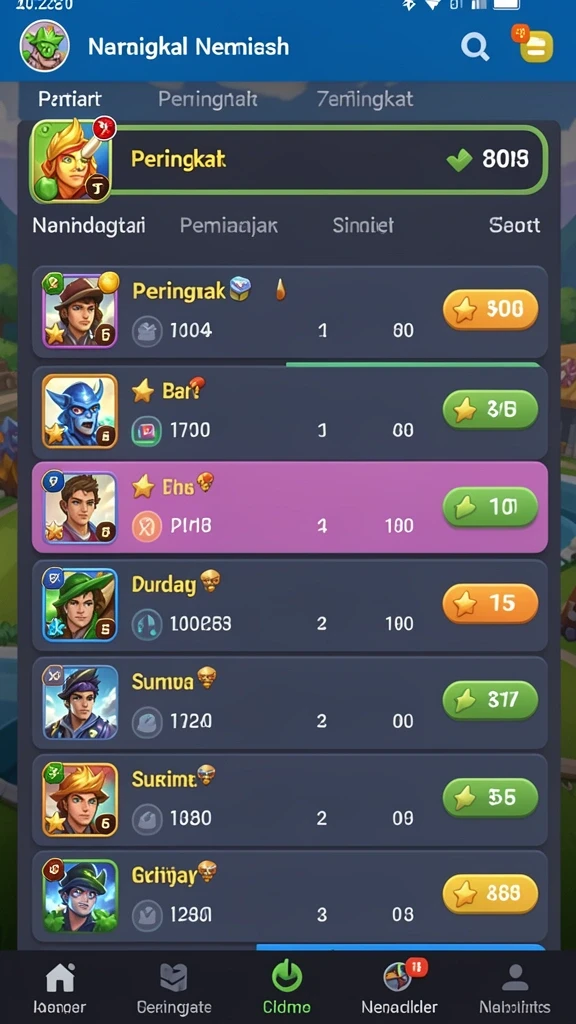This screenshot has width=576, height=1024.
Task: Tap the orange 300 star button
Action: pos(490,310)
